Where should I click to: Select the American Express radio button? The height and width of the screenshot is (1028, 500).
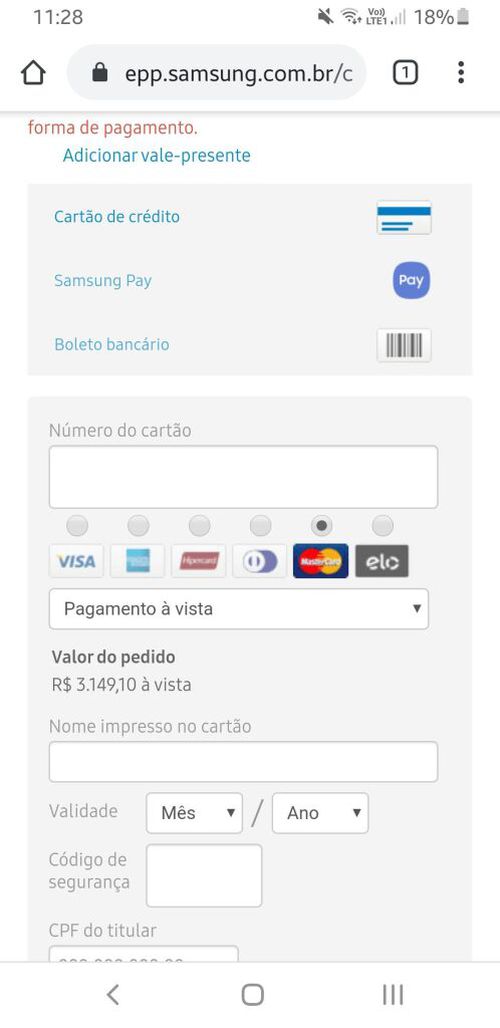[138, 525]
